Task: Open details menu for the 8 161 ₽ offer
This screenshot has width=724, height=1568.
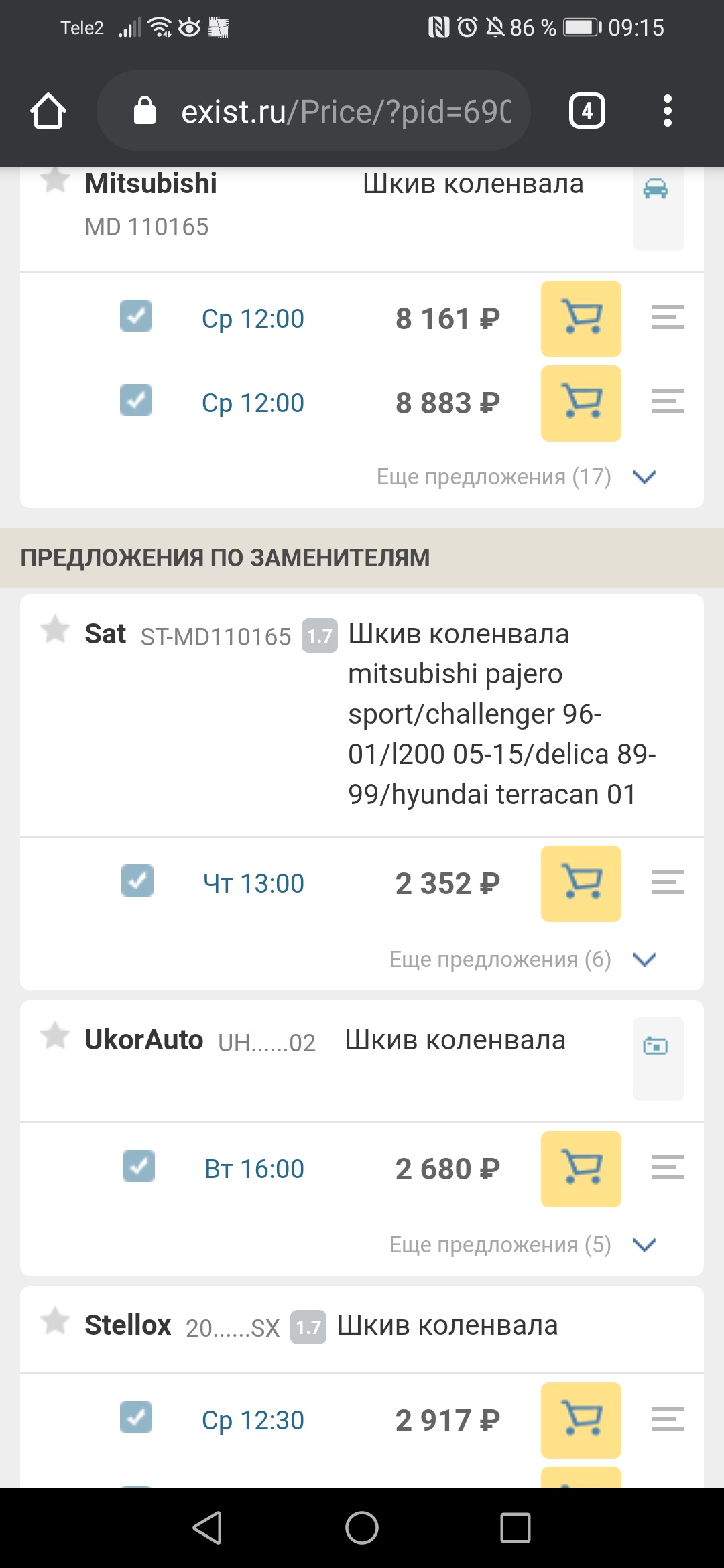Action: pyautogui.click(x=667, y=318)
